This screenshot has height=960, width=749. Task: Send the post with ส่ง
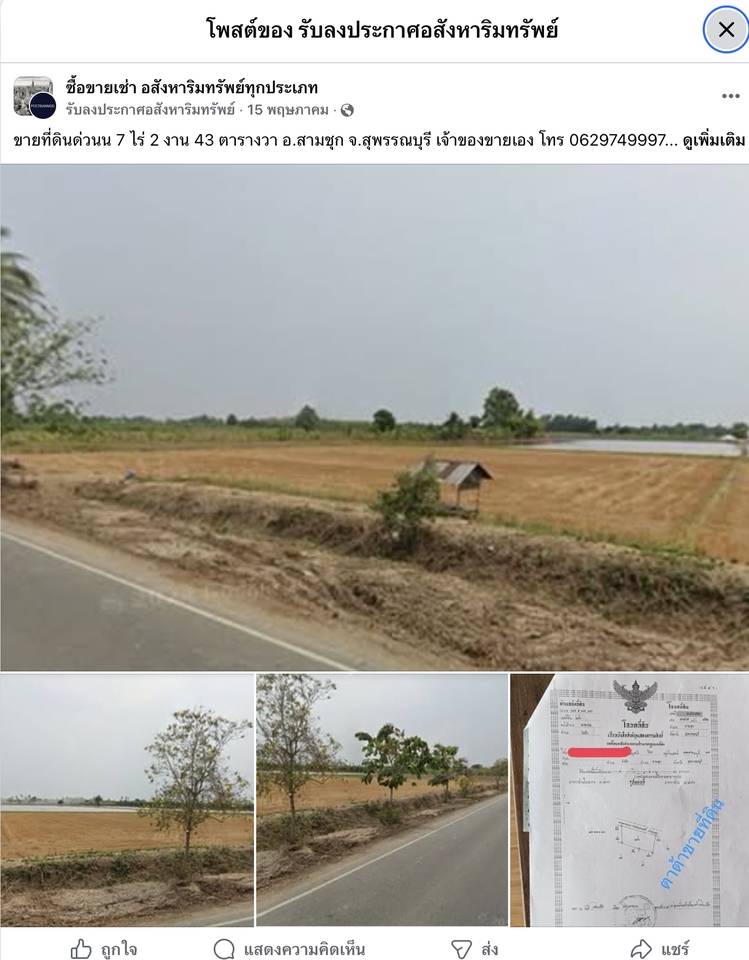pyautogui.click(x=474, y=948)
